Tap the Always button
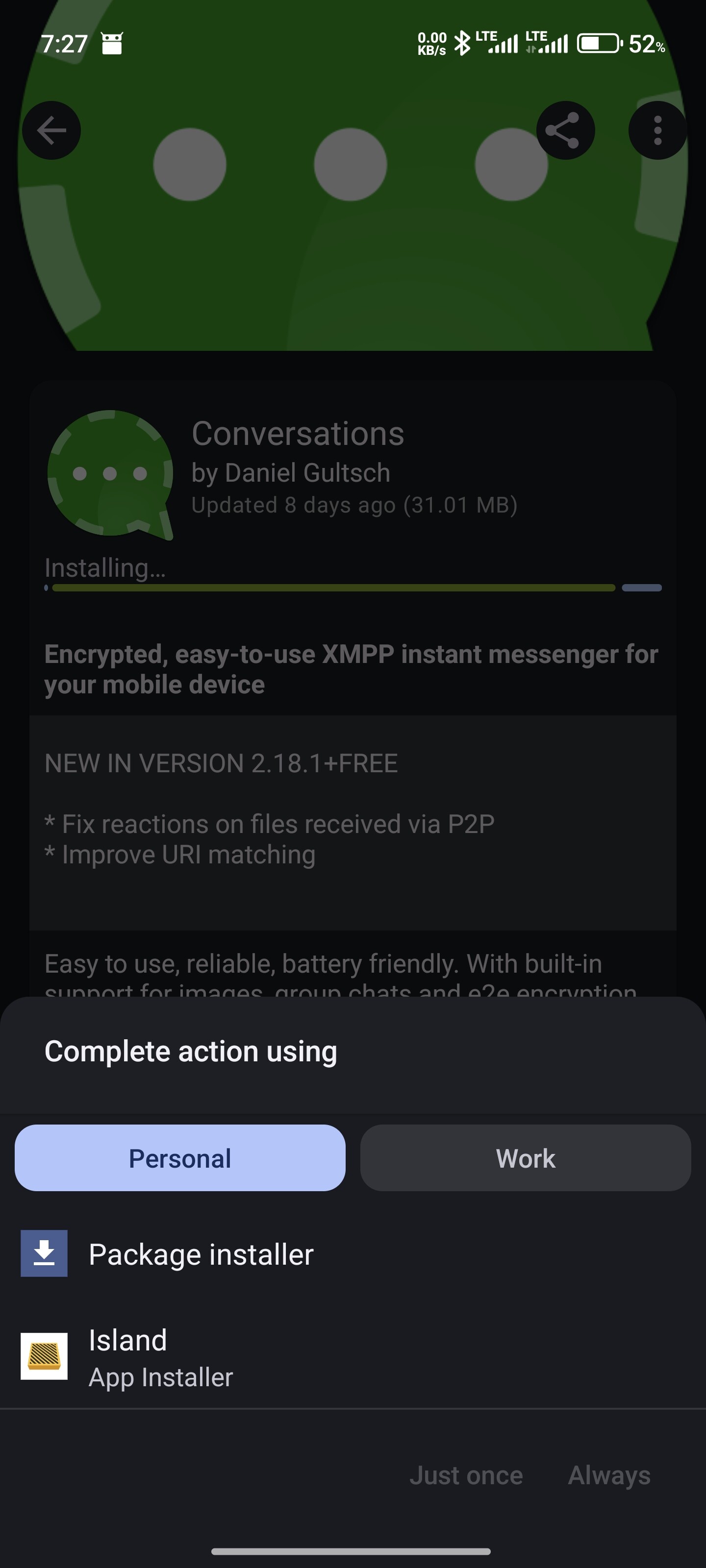The height and width of the screenshot is (1568, 706). [x=609, y=1475]
